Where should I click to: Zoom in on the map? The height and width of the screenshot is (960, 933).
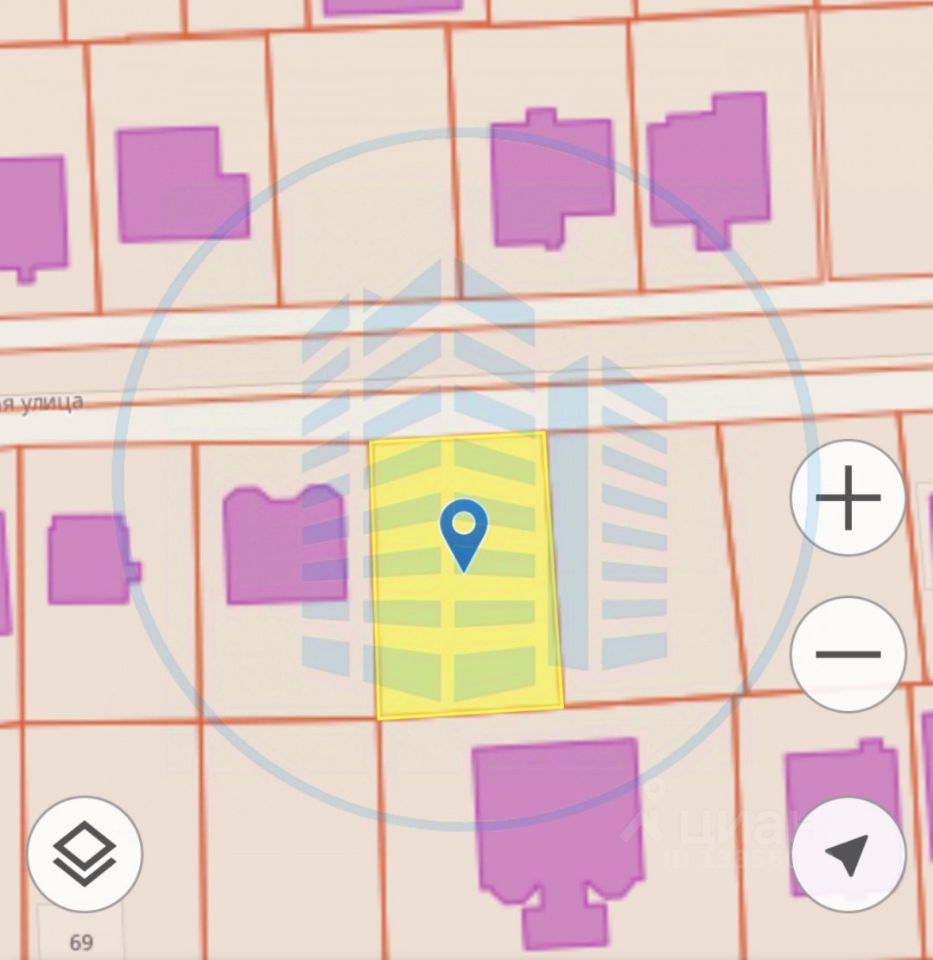pyautogui.click(x=848, y=497)
